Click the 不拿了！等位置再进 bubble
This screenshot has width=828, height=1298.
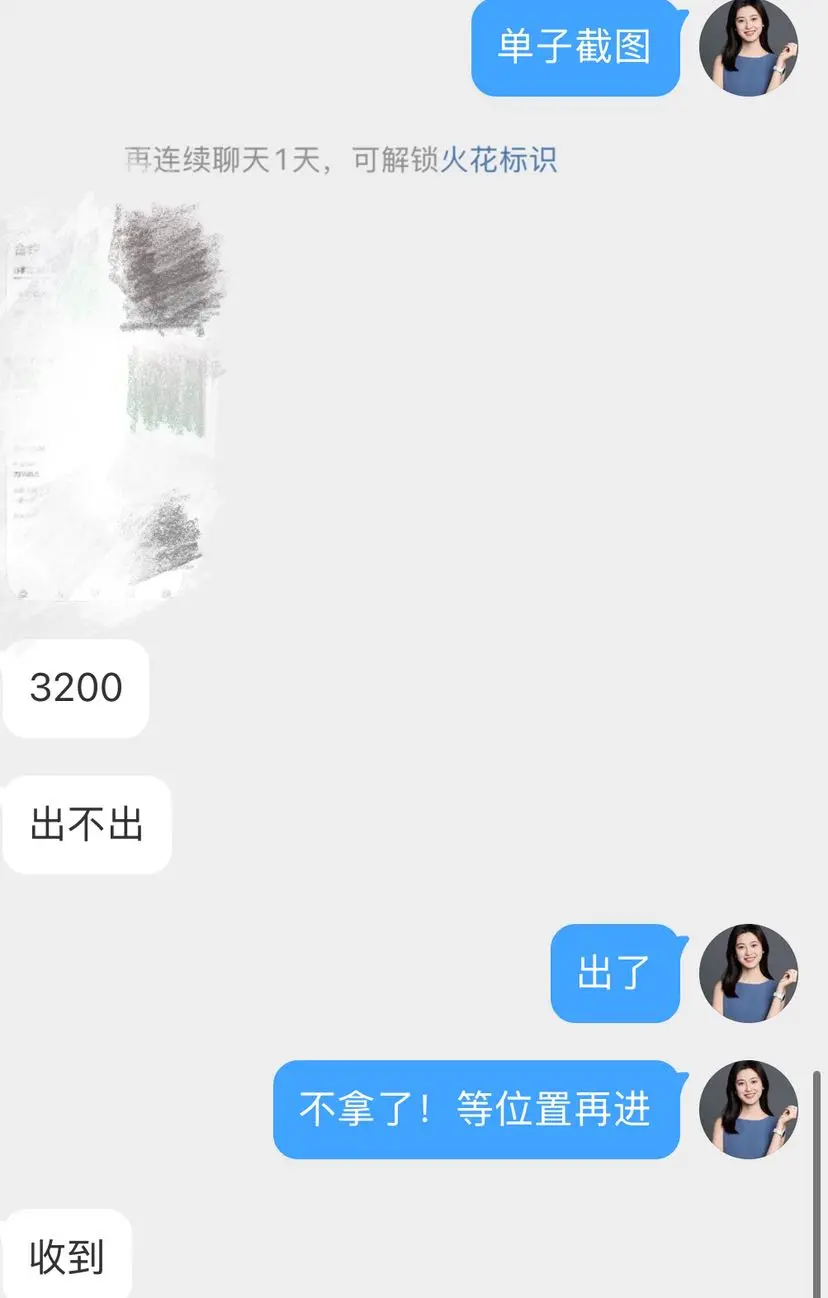(x=477, y=1110)
